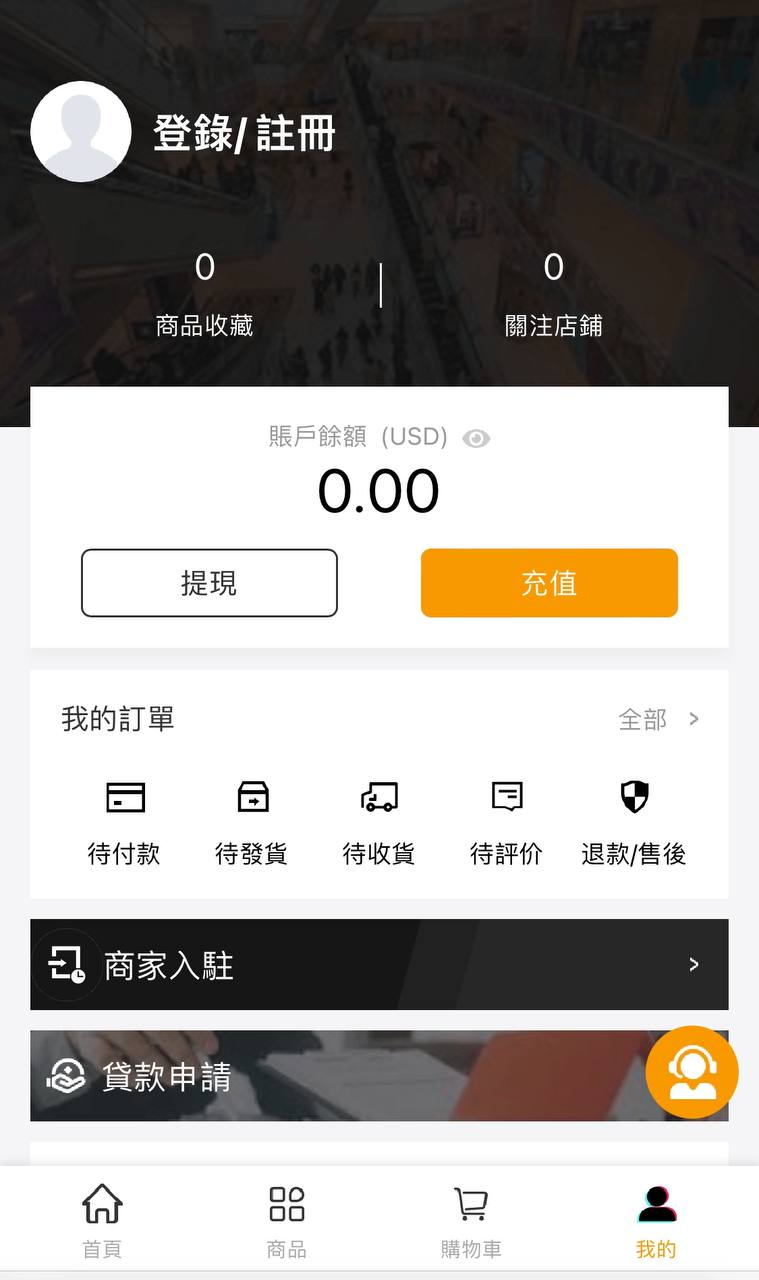Open 待付款 orders
759x1280 pixels.
[x=124, y=823]
